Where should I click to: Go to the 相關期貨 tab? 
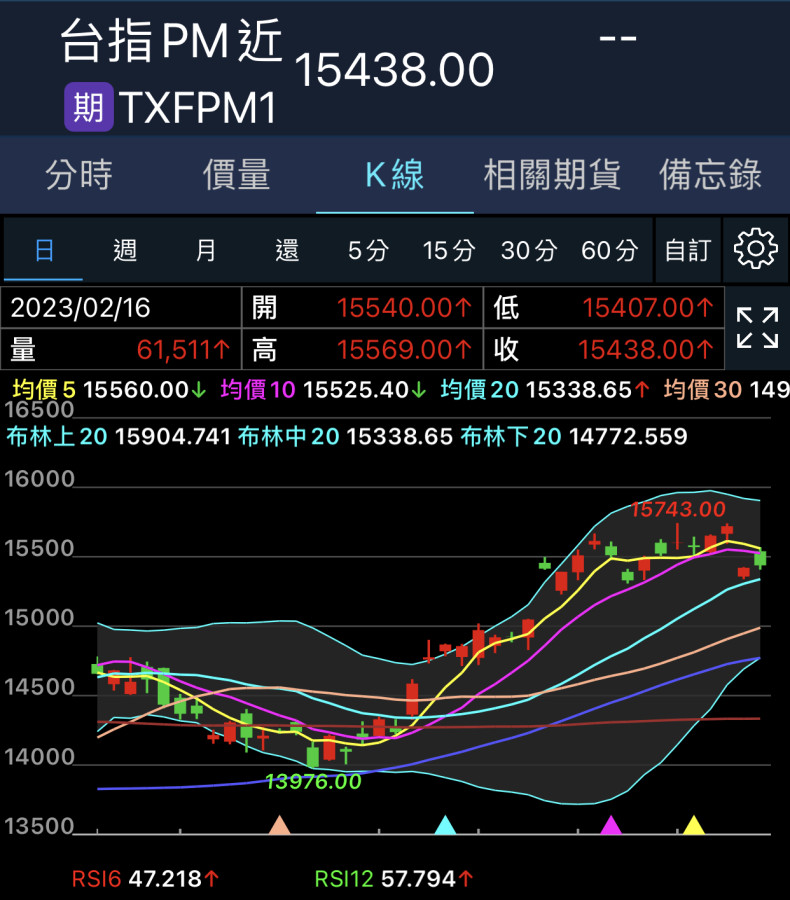[x=552, y=175]
